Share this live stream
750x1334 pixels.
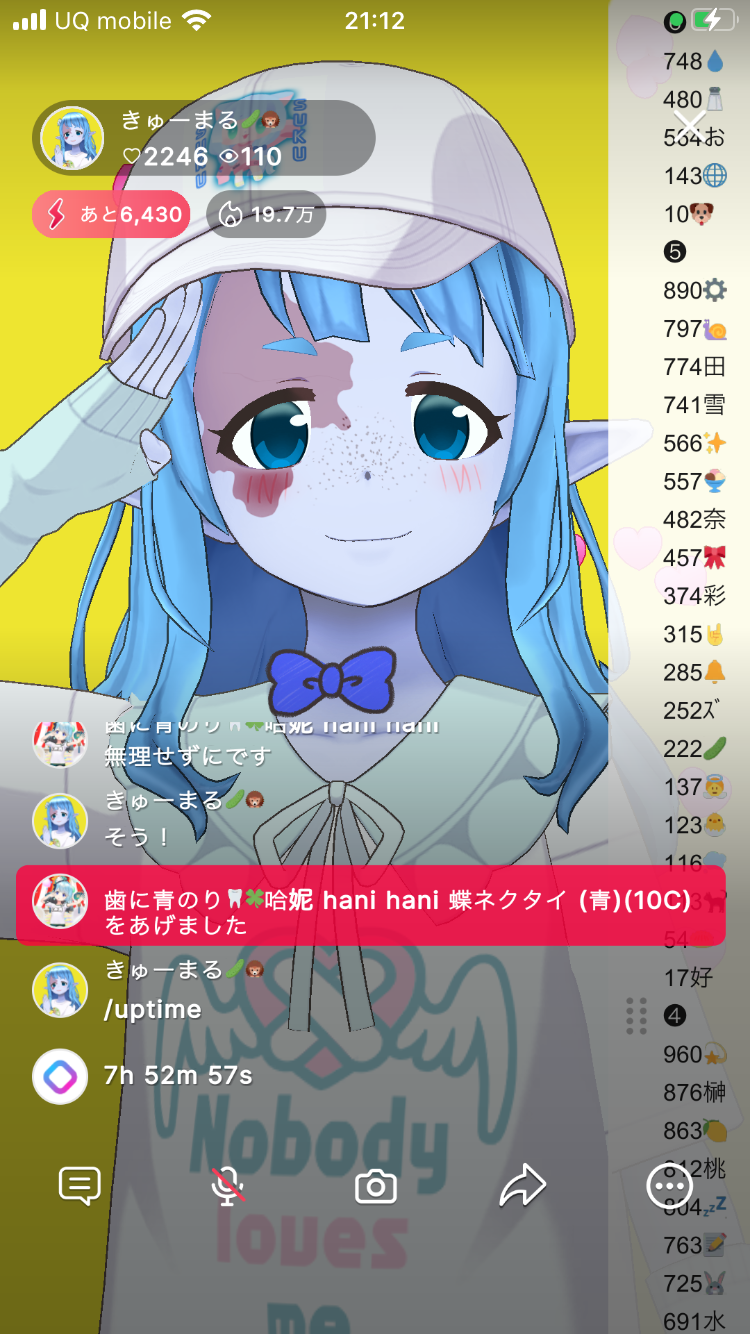click(523, 1187)
